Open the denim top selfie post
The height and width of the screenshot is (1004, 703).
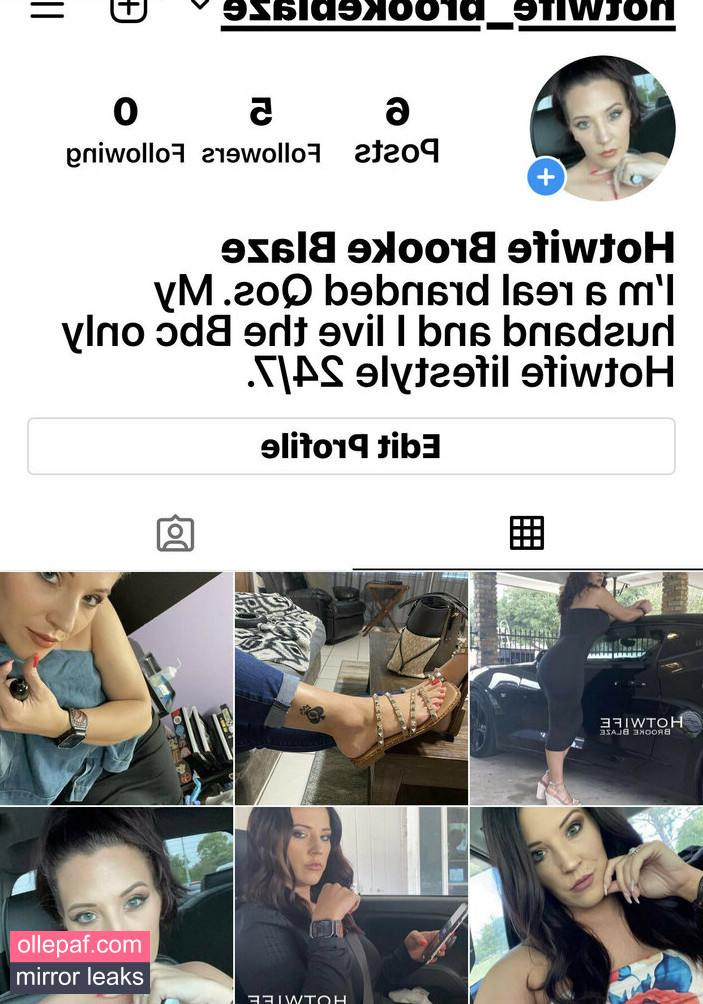pyautogui.click(x=116, y=688)
